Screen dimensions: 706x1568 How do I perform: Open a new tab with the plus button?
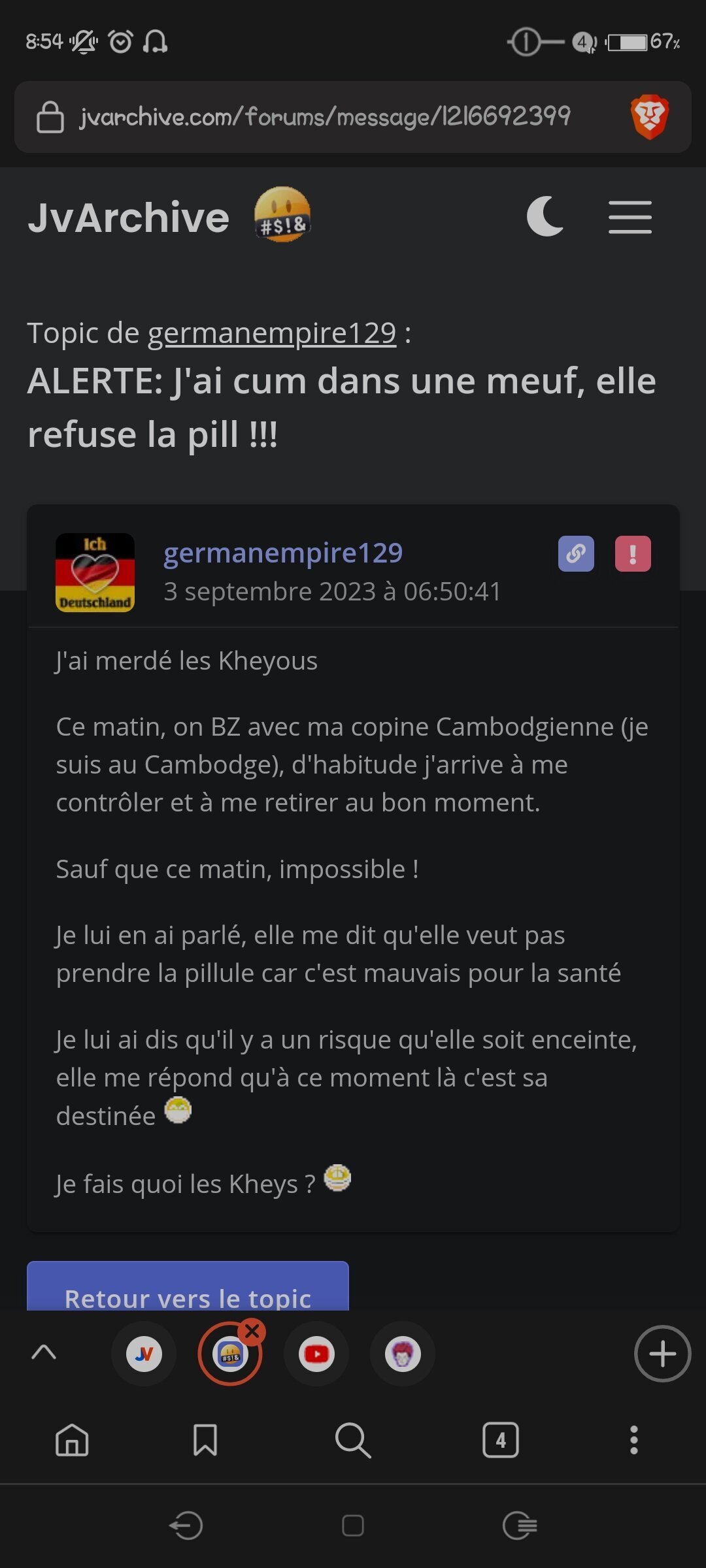[662, 1354]
